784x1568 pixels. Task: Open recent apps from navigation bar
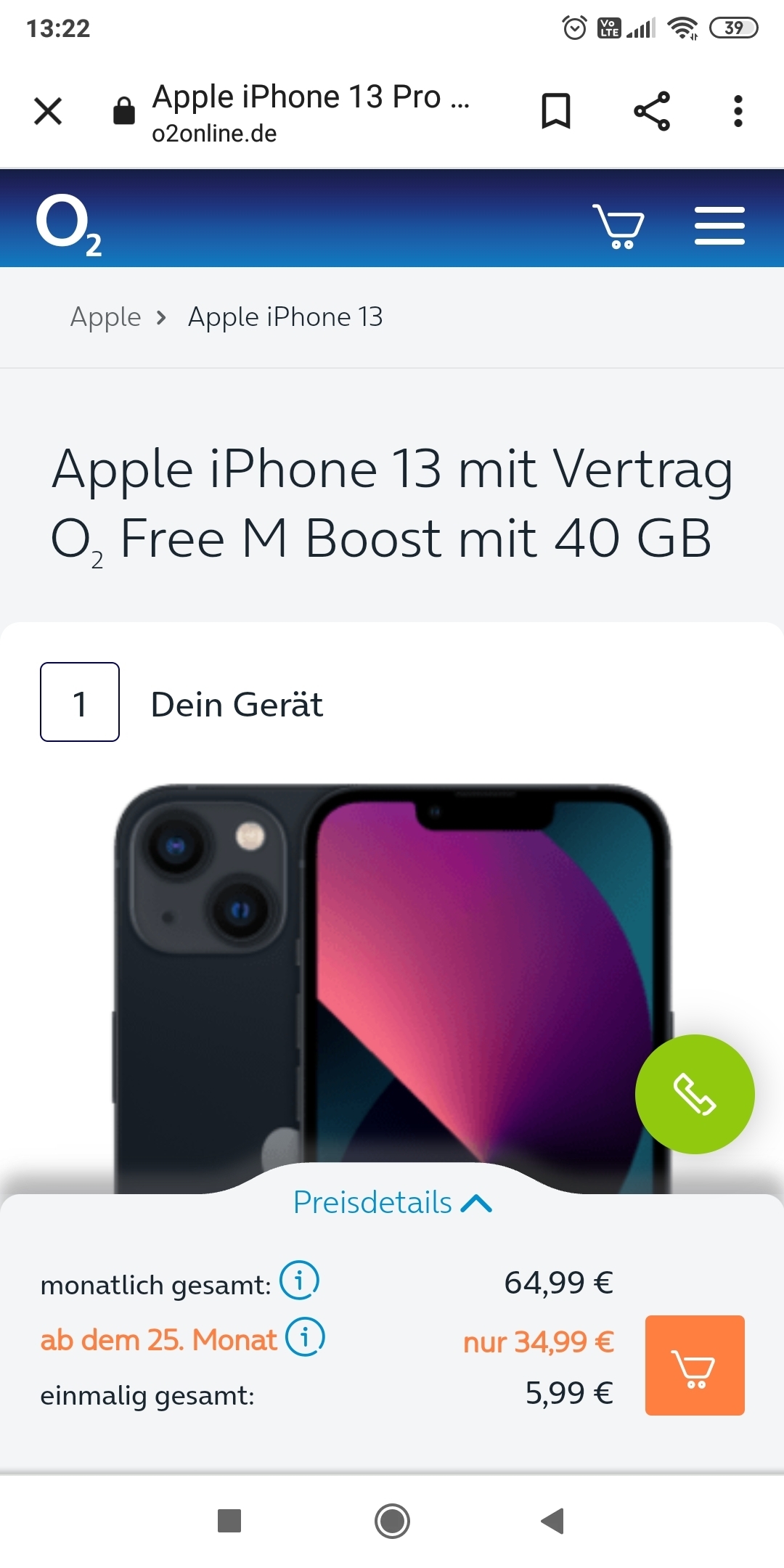coord(229,1521)
